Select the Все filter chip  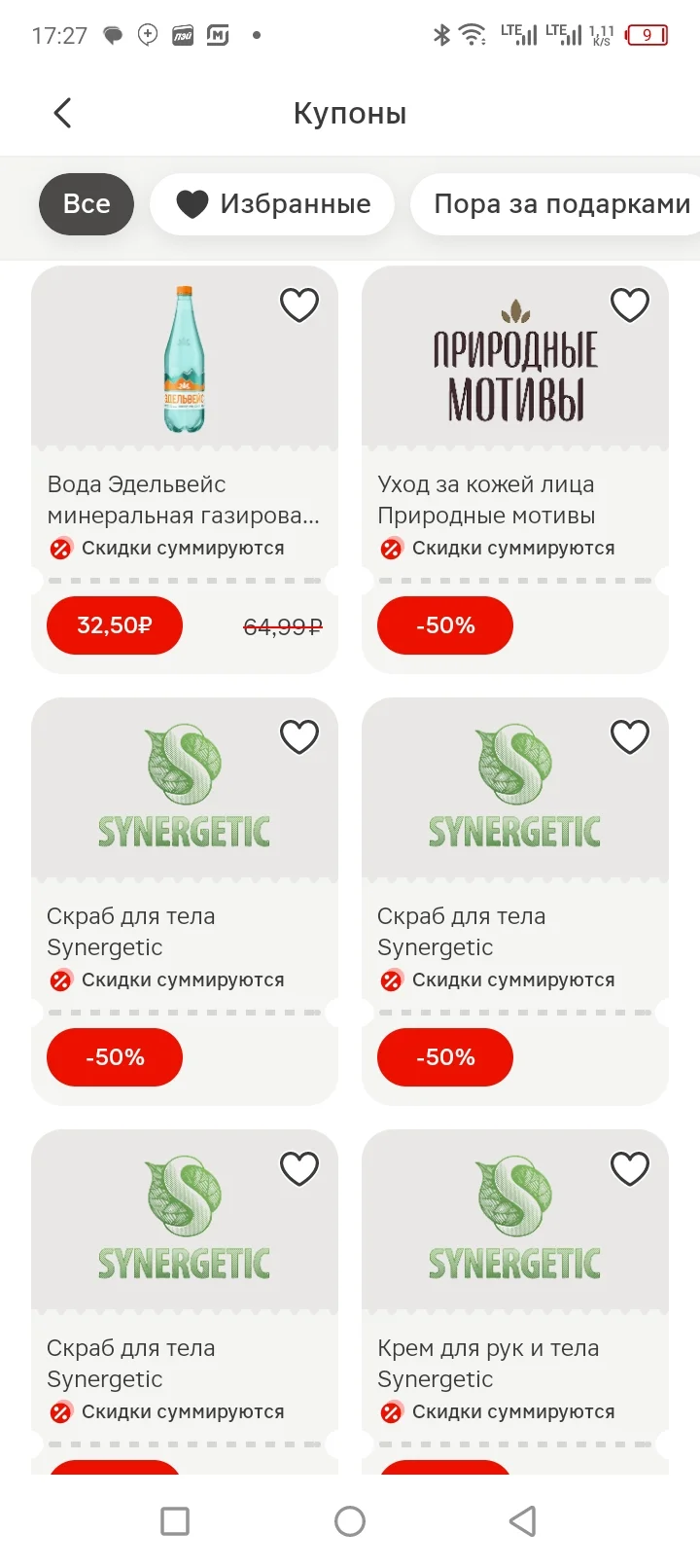click(x=87, y=204)
